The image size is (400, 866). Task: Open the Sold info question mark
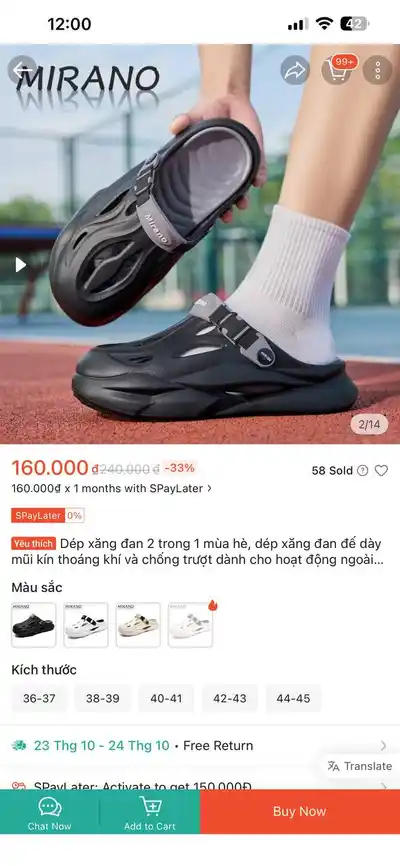[x=362, y=471]
